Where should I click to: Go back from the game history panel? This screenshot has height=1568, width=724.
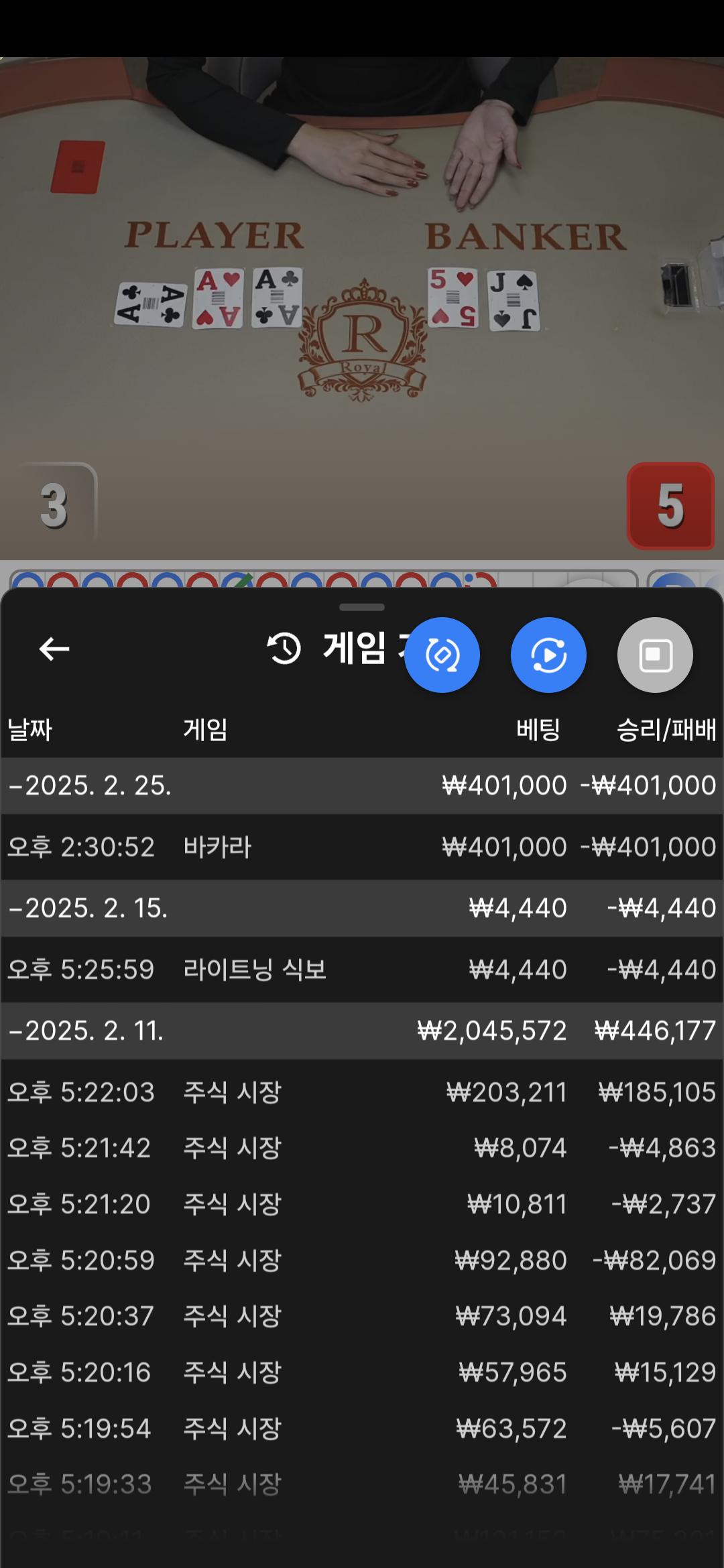pyautogui.click(x=54, y=649)
